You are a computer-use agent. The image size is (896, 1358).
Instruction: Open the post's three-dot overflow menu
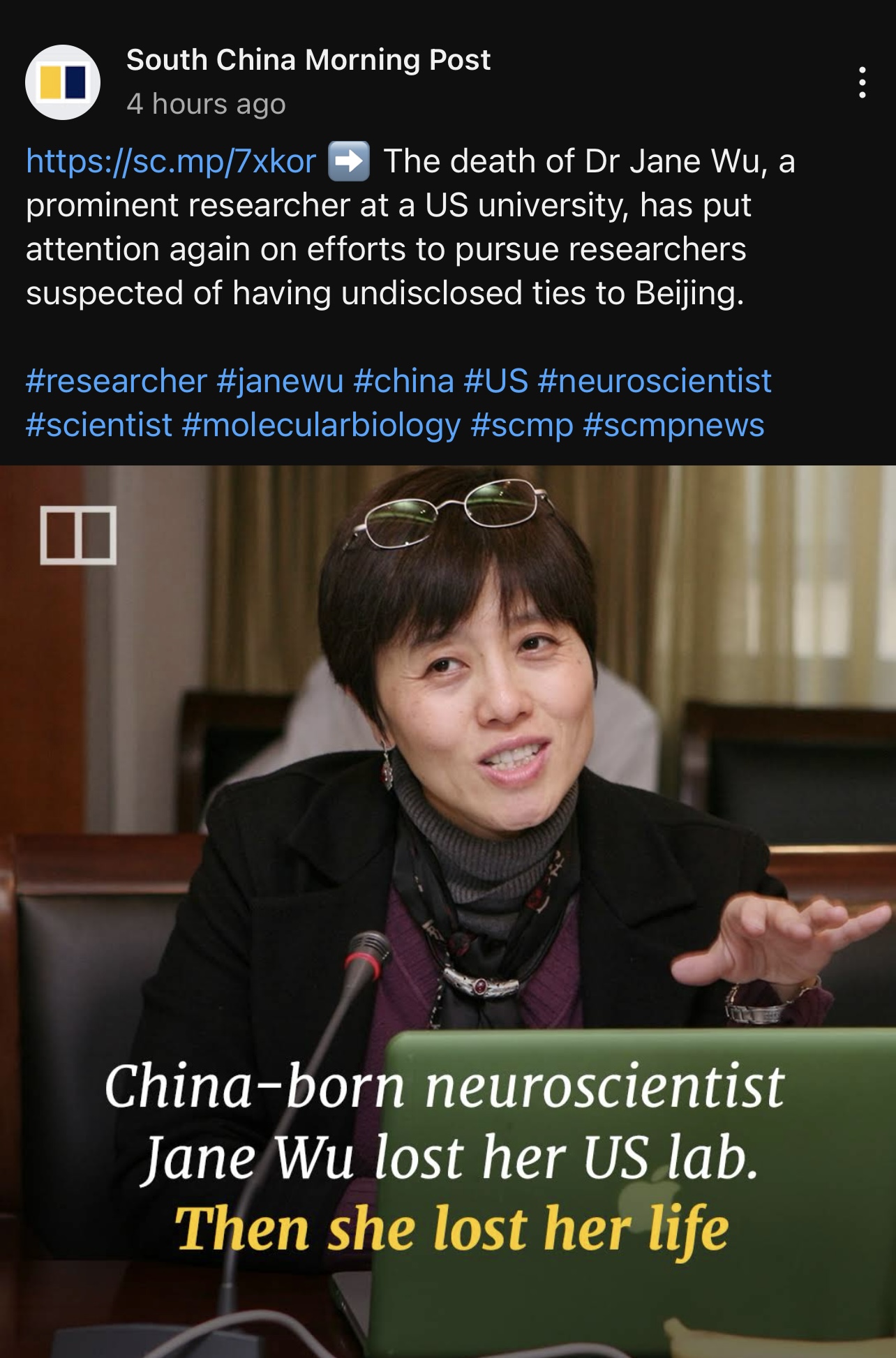pyautogui.click(x=863, y=82)
